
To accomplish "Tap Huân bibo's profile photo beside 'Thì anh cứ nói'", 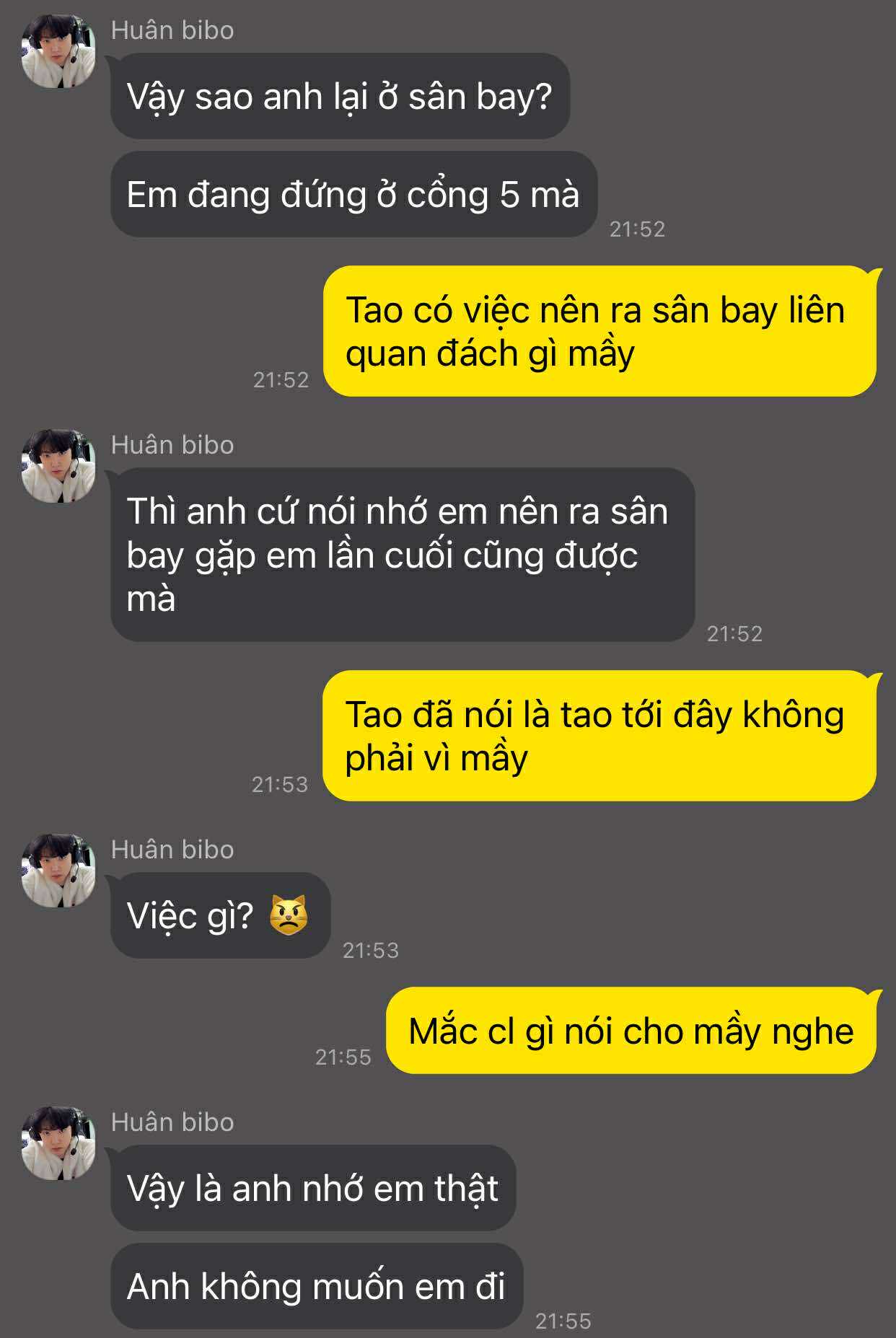I will click(58, 466).
